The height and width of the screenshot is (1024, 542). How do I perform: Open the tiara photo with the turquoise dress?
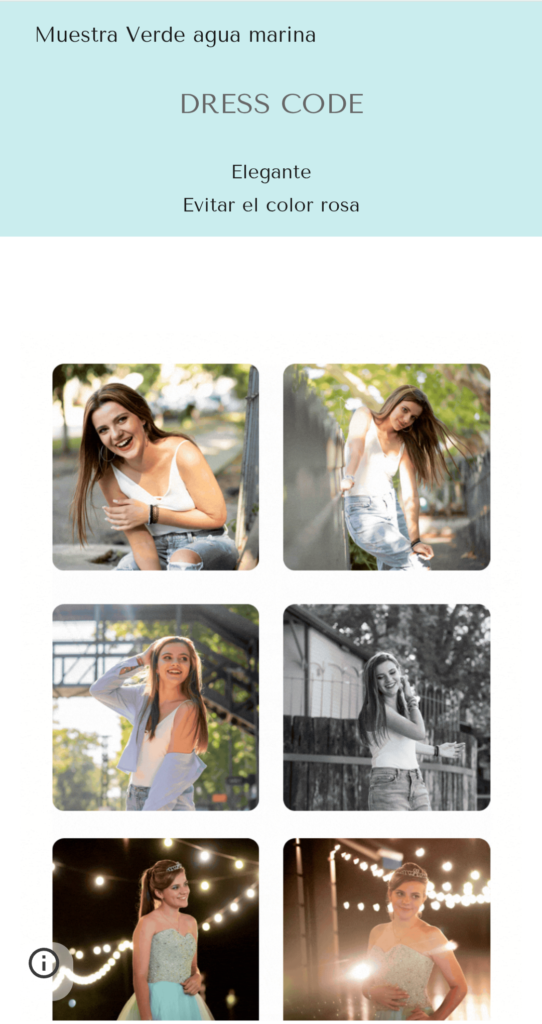[x=155, y=929]
